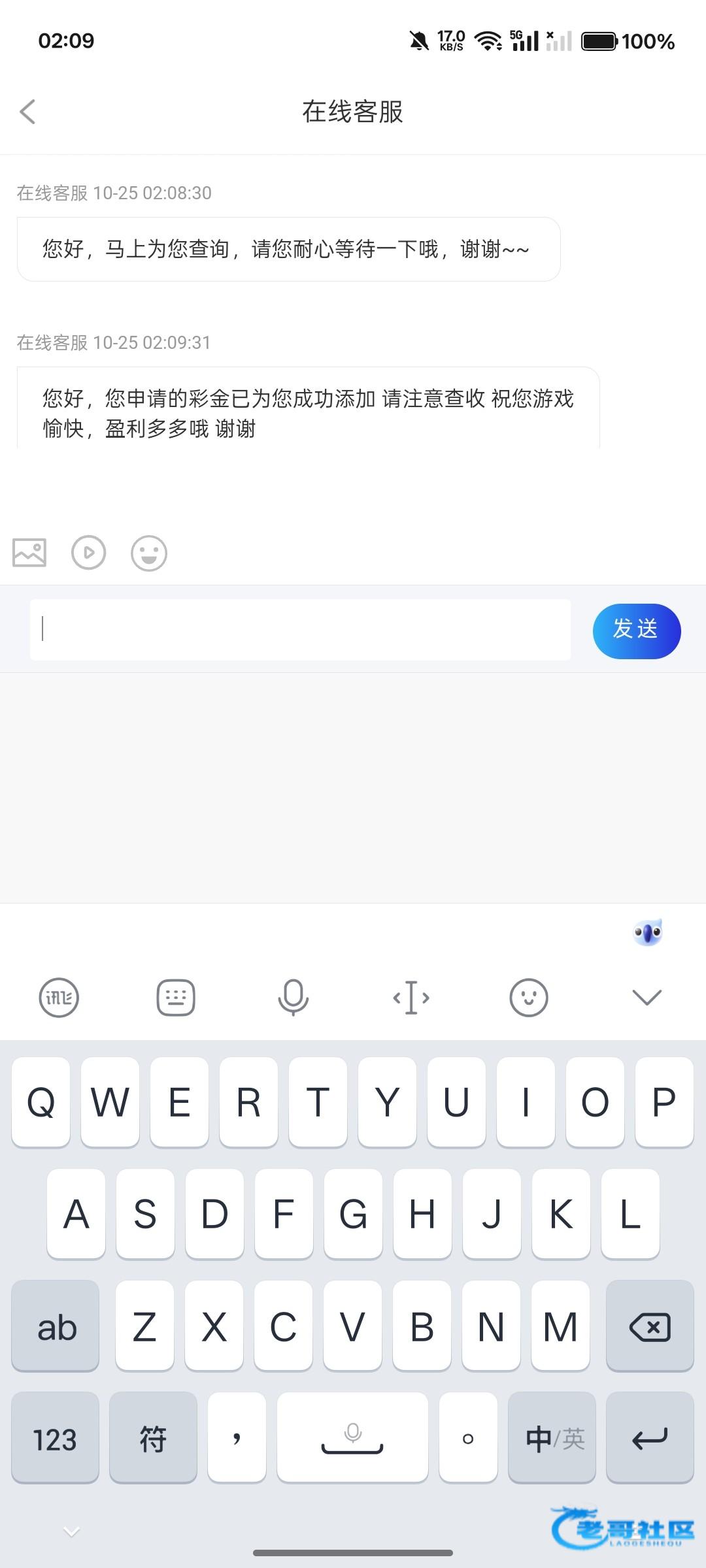Image resolution: width=706 pixels, height=1568 pixels.
Task: Open the iFlytek keyboard menu
Action: [59, 998]
